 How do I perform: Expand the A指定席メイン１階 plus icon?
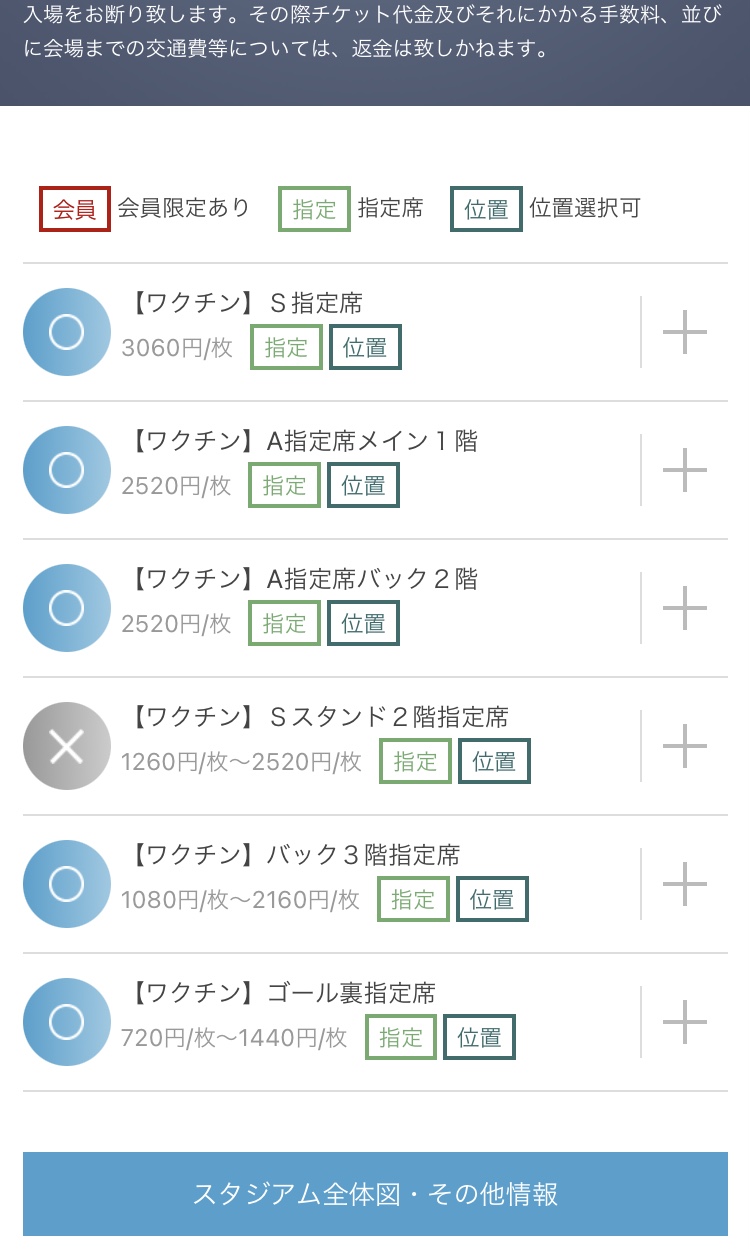tap(685, 470)
